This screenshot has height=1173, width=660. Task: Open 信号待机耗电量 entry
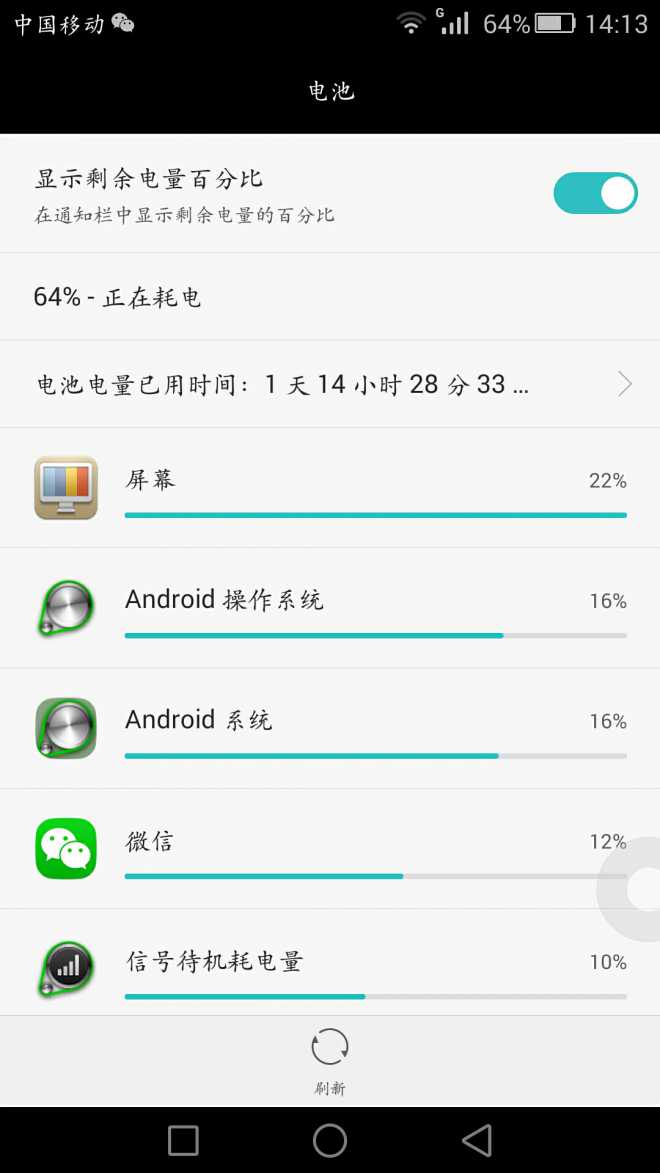click(330, 964)
